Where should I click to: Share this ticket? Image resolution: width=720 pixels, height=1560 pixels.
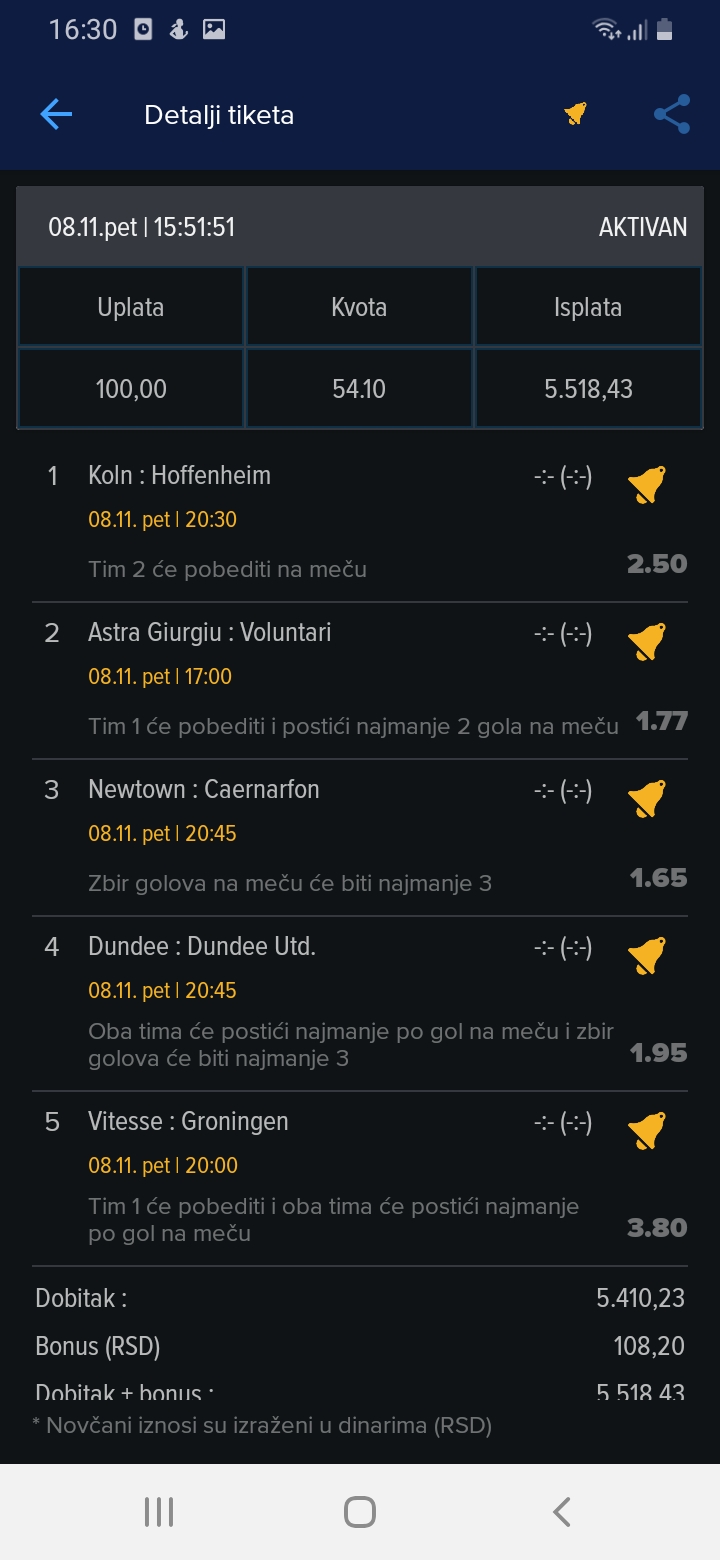[x=672, y=114]
